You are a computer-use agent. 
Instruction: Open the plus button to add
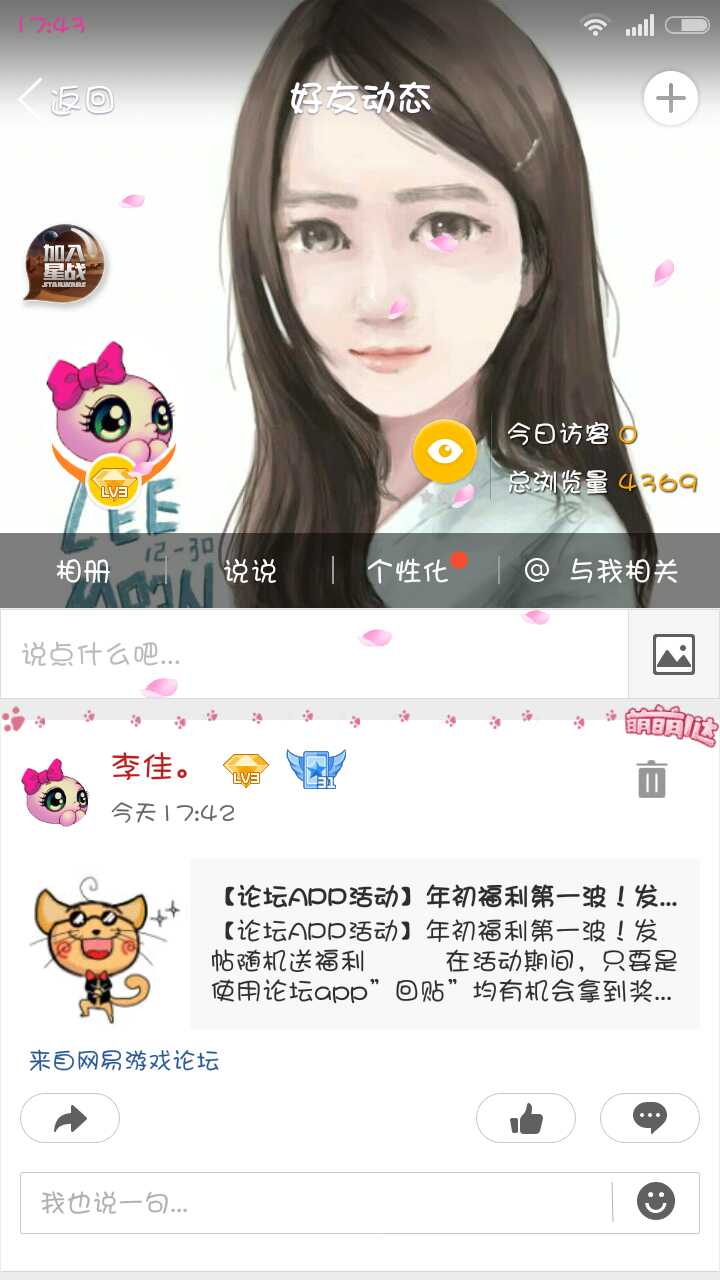(670, 98)
